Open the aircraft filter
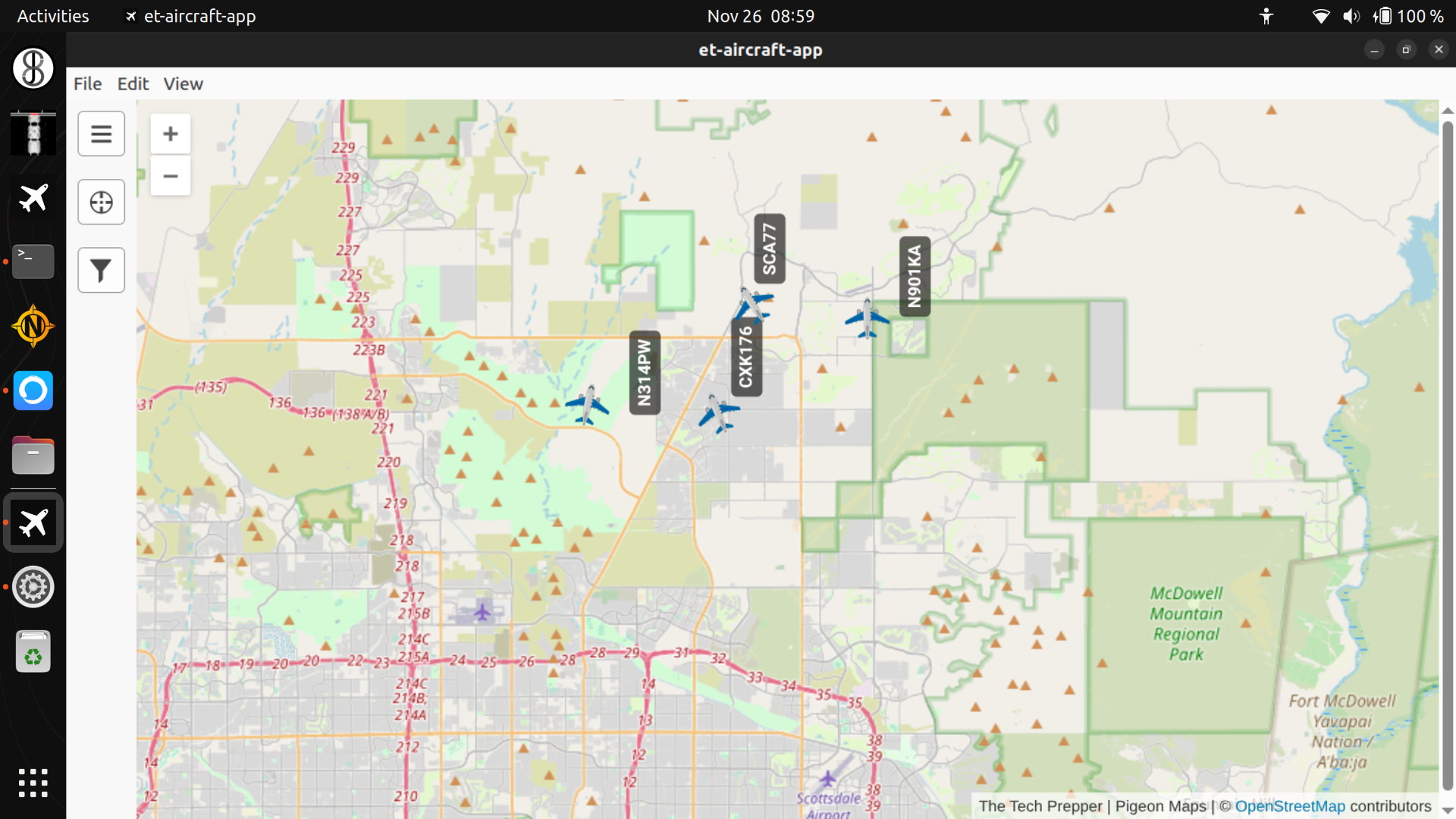1456x819 pixels. (x=101, y=270)
